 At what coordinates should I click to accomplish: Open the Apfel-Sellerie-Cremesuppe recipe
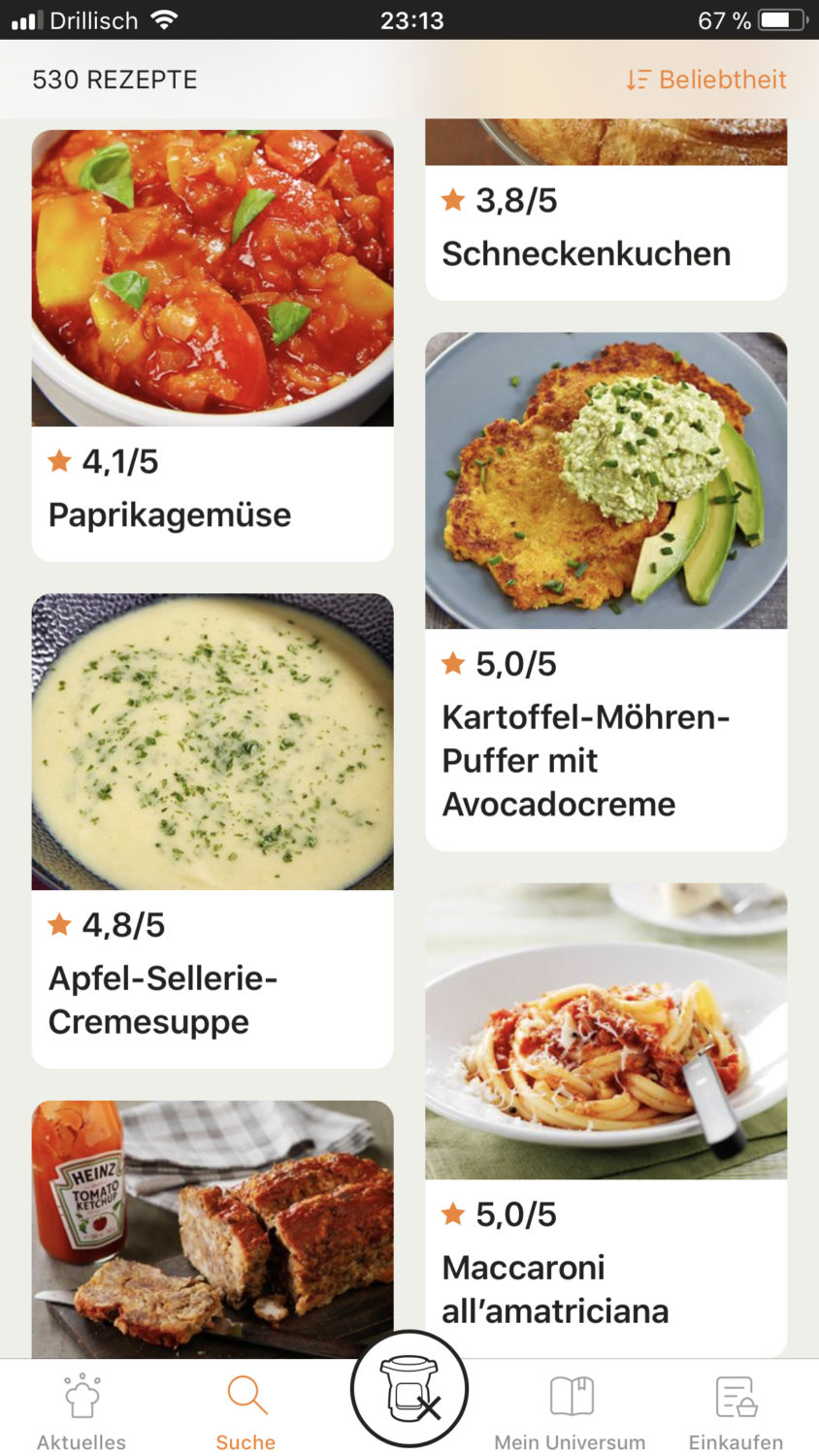[x=213, y=831]
